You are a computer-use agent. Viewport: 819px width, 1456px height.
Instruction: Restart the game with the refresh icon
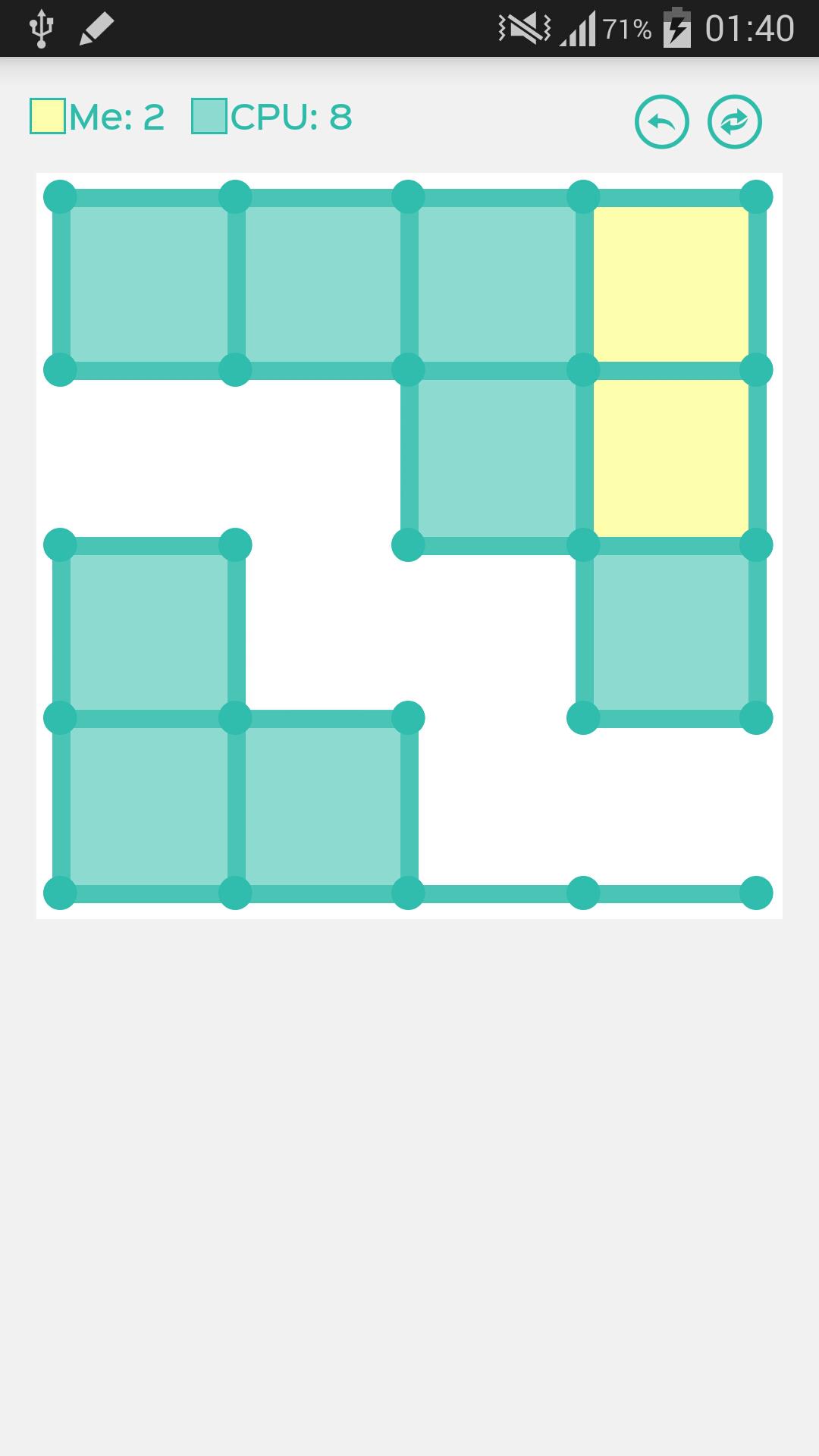[x=734, y=121]
